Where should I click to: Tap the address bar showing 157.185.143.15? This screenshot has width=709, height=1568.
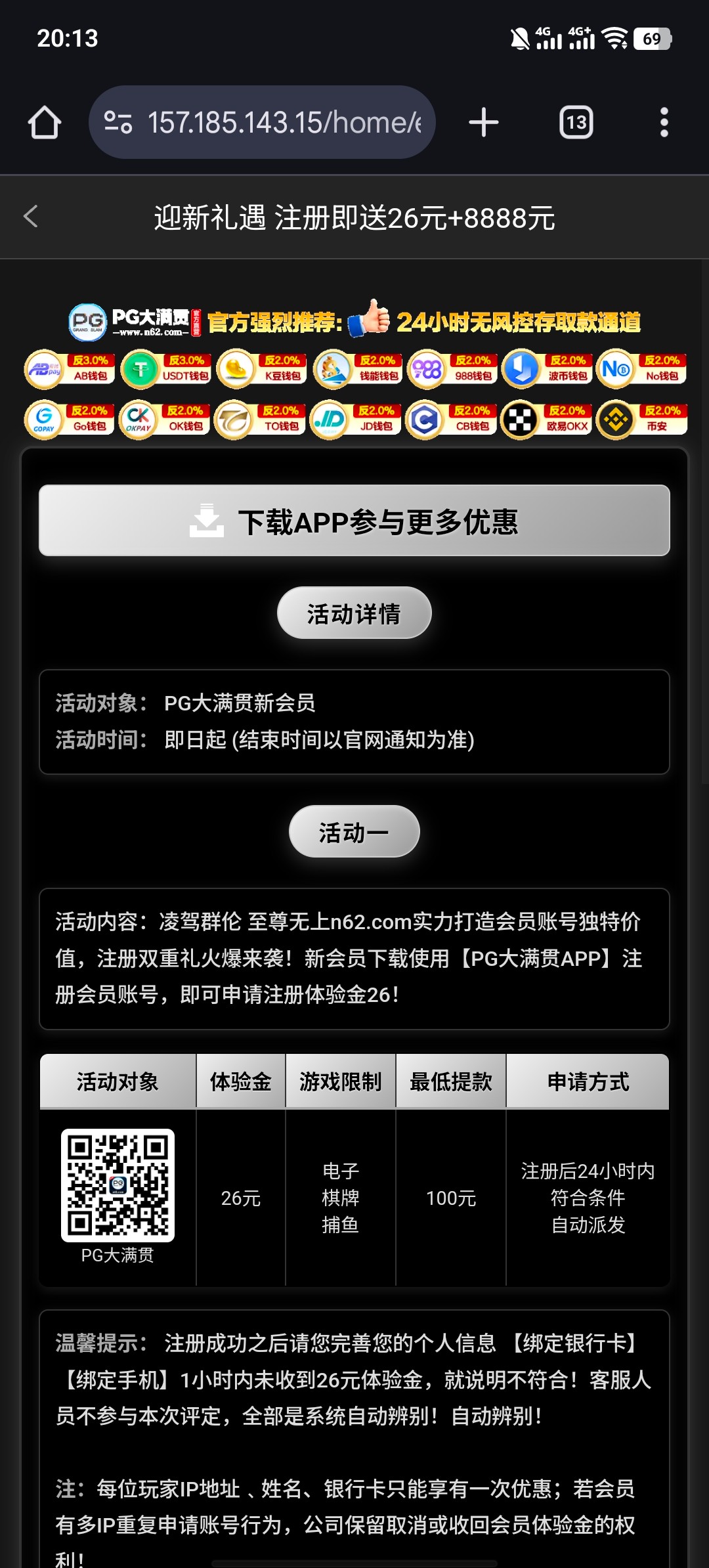pyautogui.click(x=284, y=123)
